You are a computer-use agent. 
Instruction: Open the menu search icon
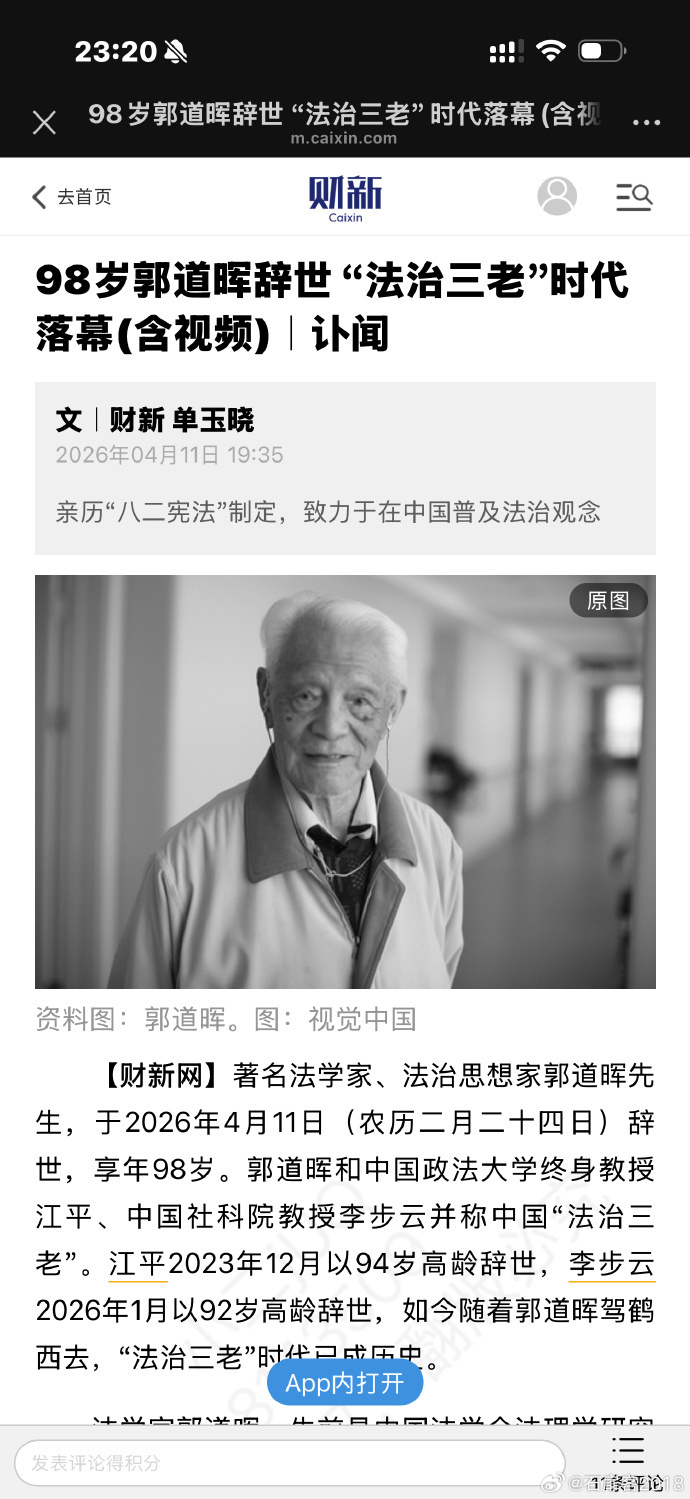(x=634, y=197)
